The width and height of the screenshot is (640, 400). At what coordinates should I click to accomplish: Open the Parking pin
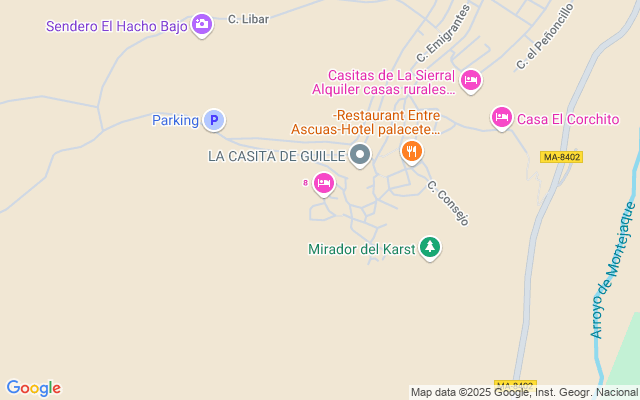point(213,120)
